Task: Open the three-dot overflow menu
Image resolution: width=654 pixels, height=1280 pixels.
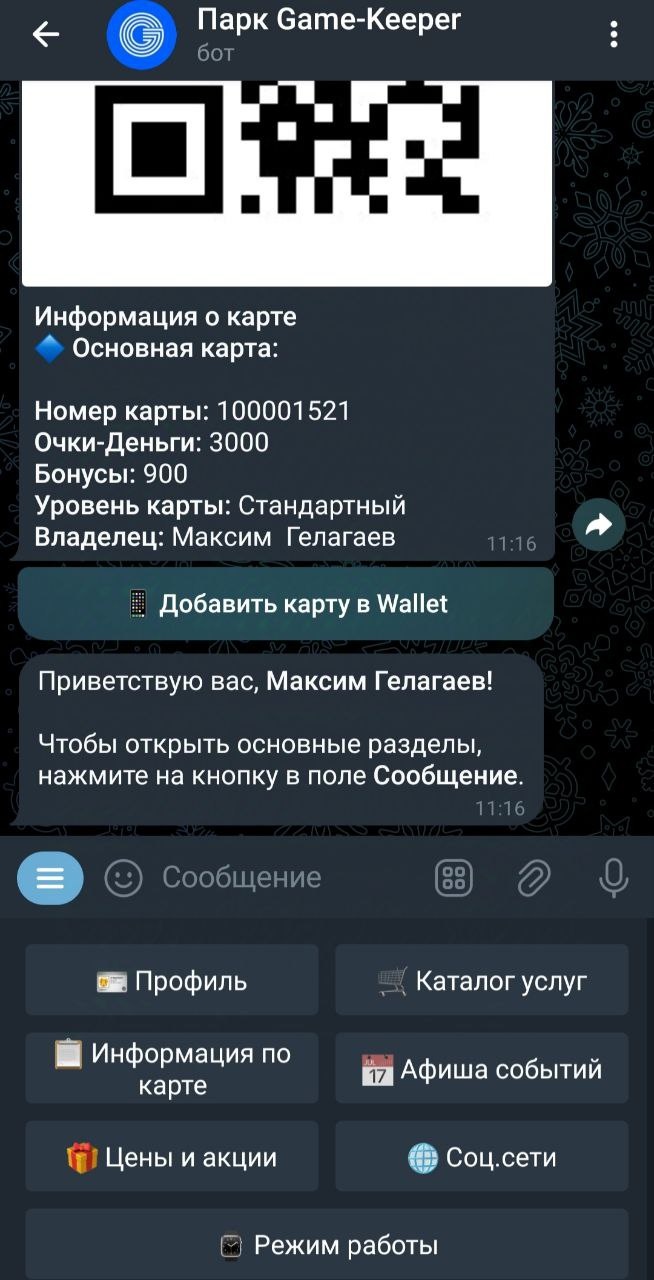Action: pos(613,35)
